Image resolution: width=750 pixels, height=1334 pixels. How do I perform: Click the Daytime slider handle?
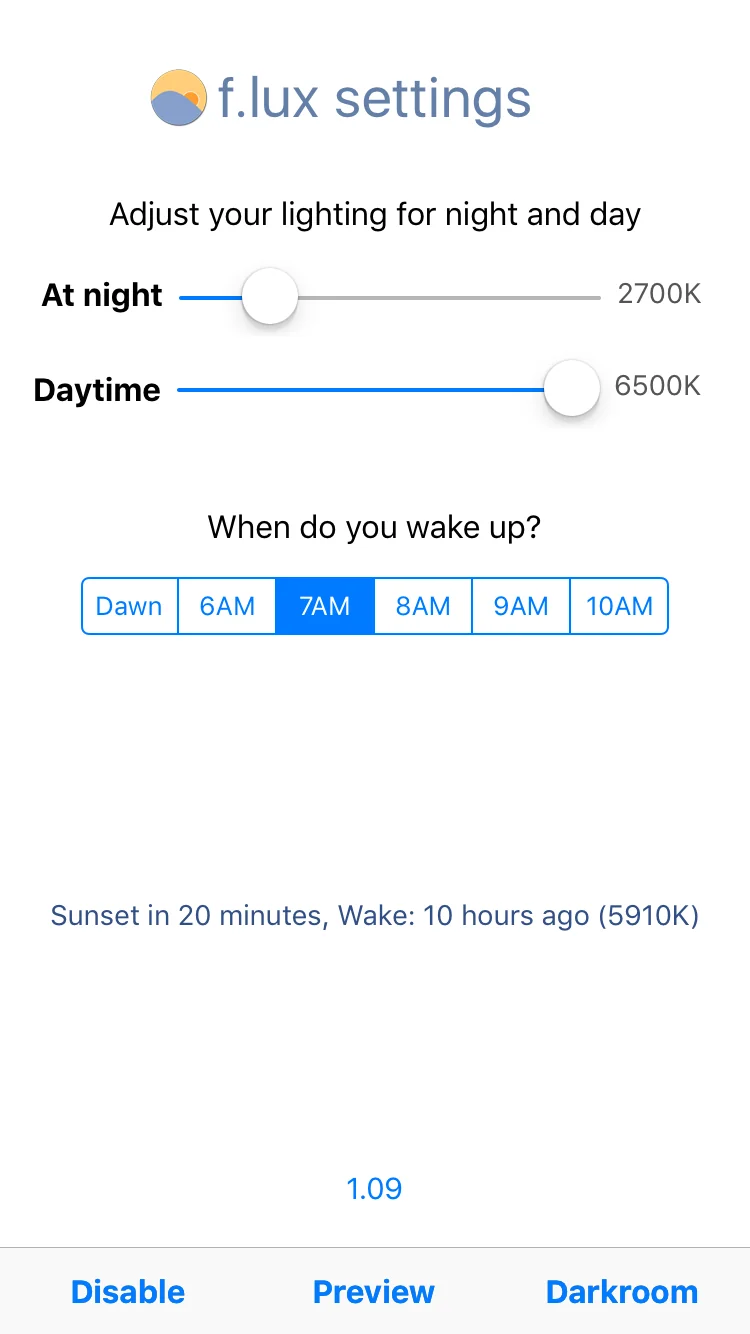tap(571, 388)
